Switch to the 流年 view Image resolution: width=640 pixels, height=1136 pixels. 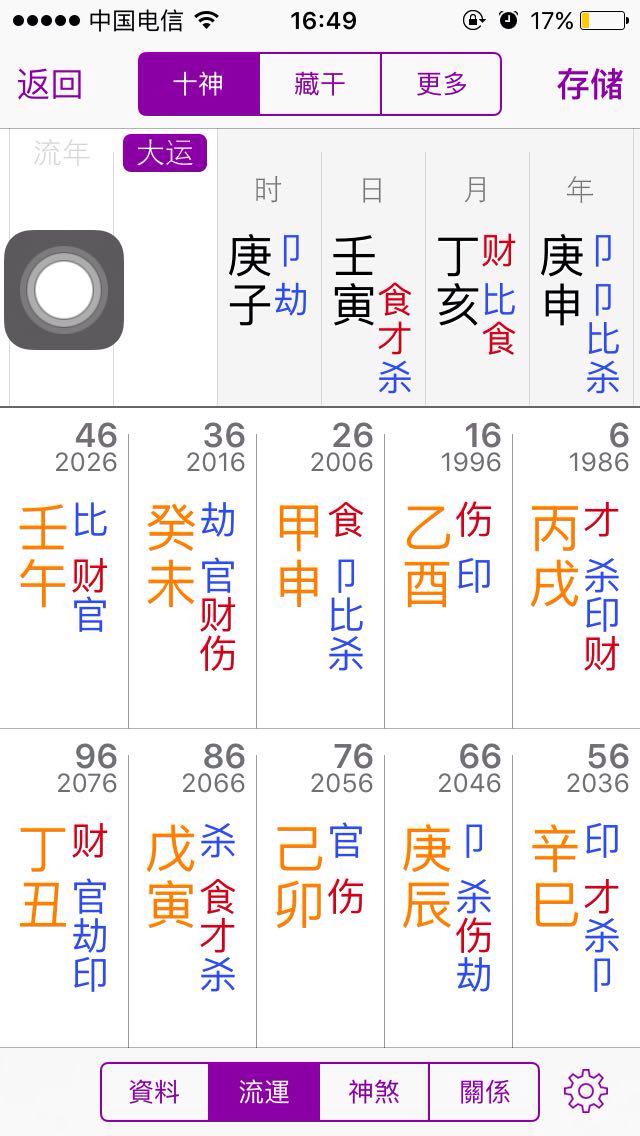coord(61,153)
